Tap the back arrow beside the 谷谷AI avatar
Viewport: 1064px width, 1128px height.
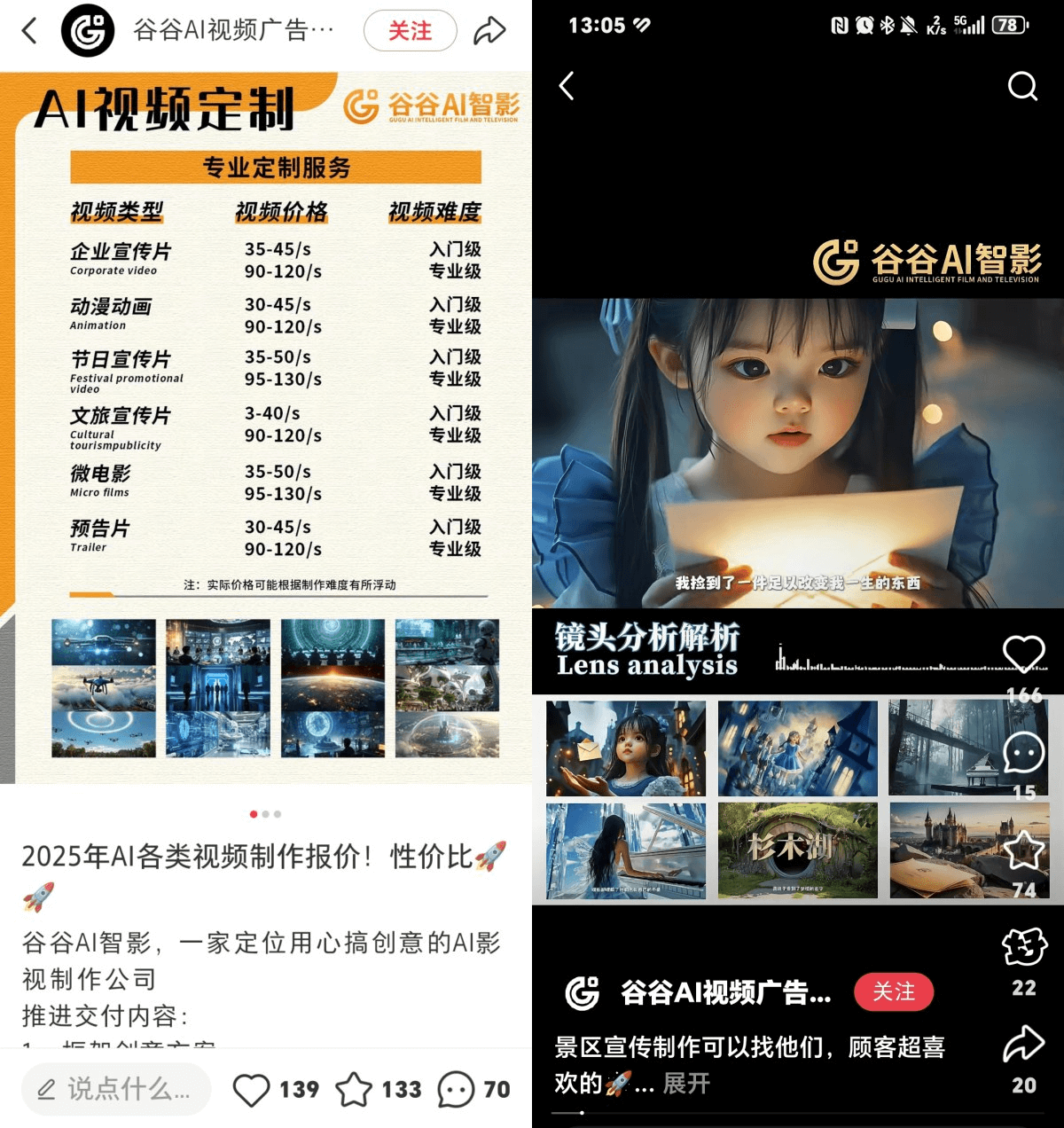pos(29,31)
